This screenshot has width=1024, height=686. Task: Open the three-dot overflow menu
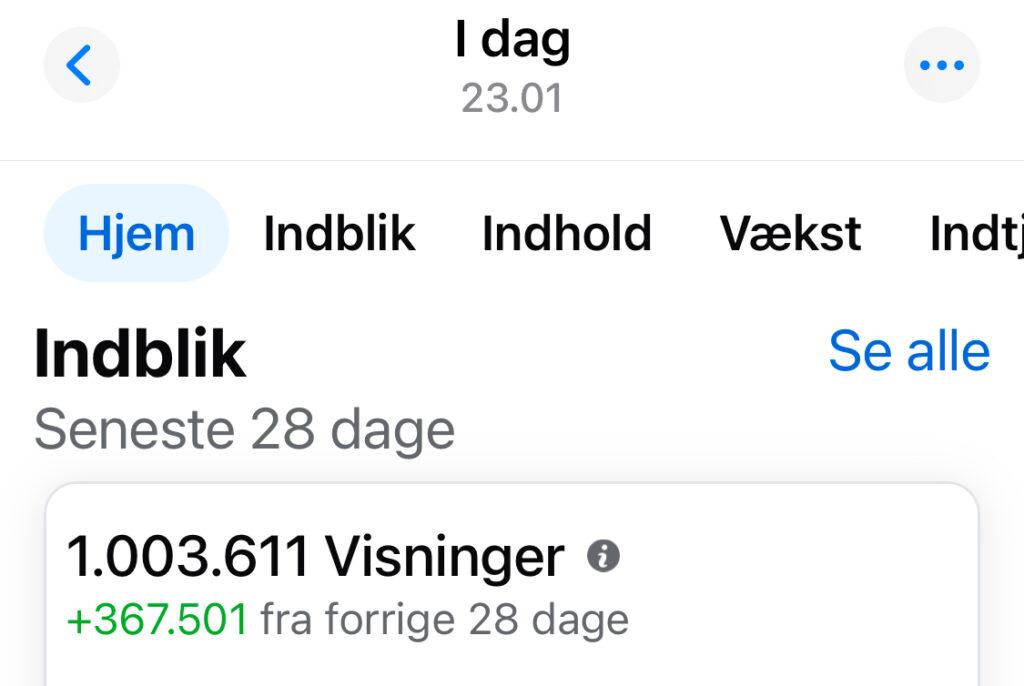[941, 65]
